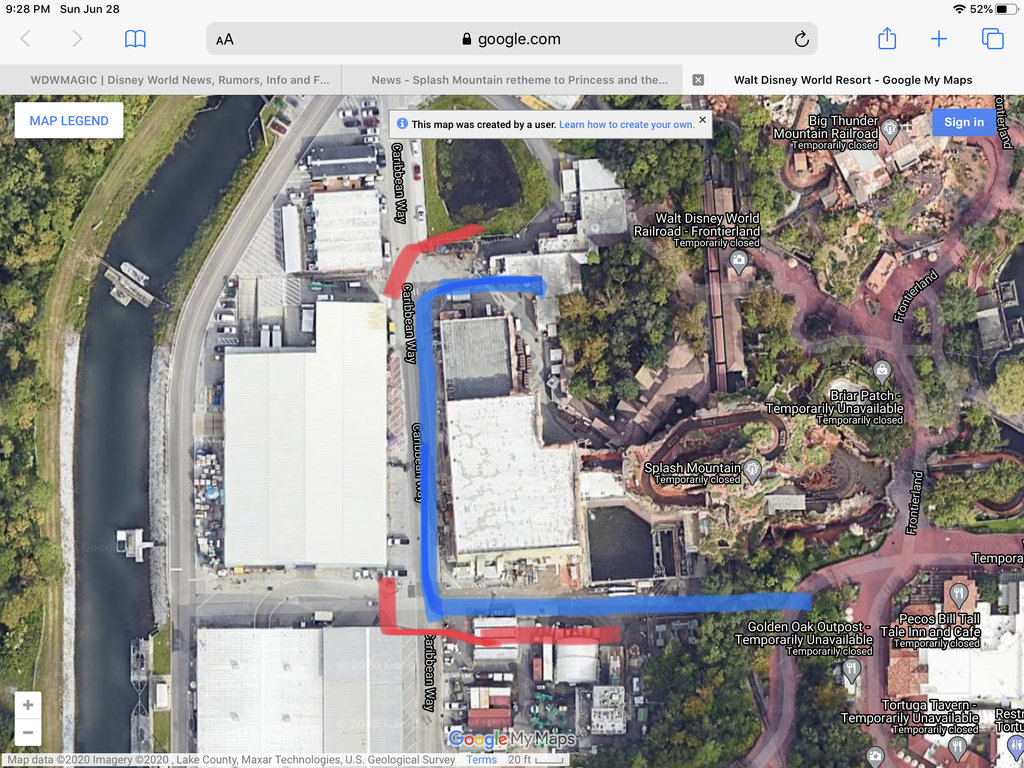Open the bookmarks book icon
Image resolution: width=1024 pixels, height=768 pixels.
tap(135, 39)
